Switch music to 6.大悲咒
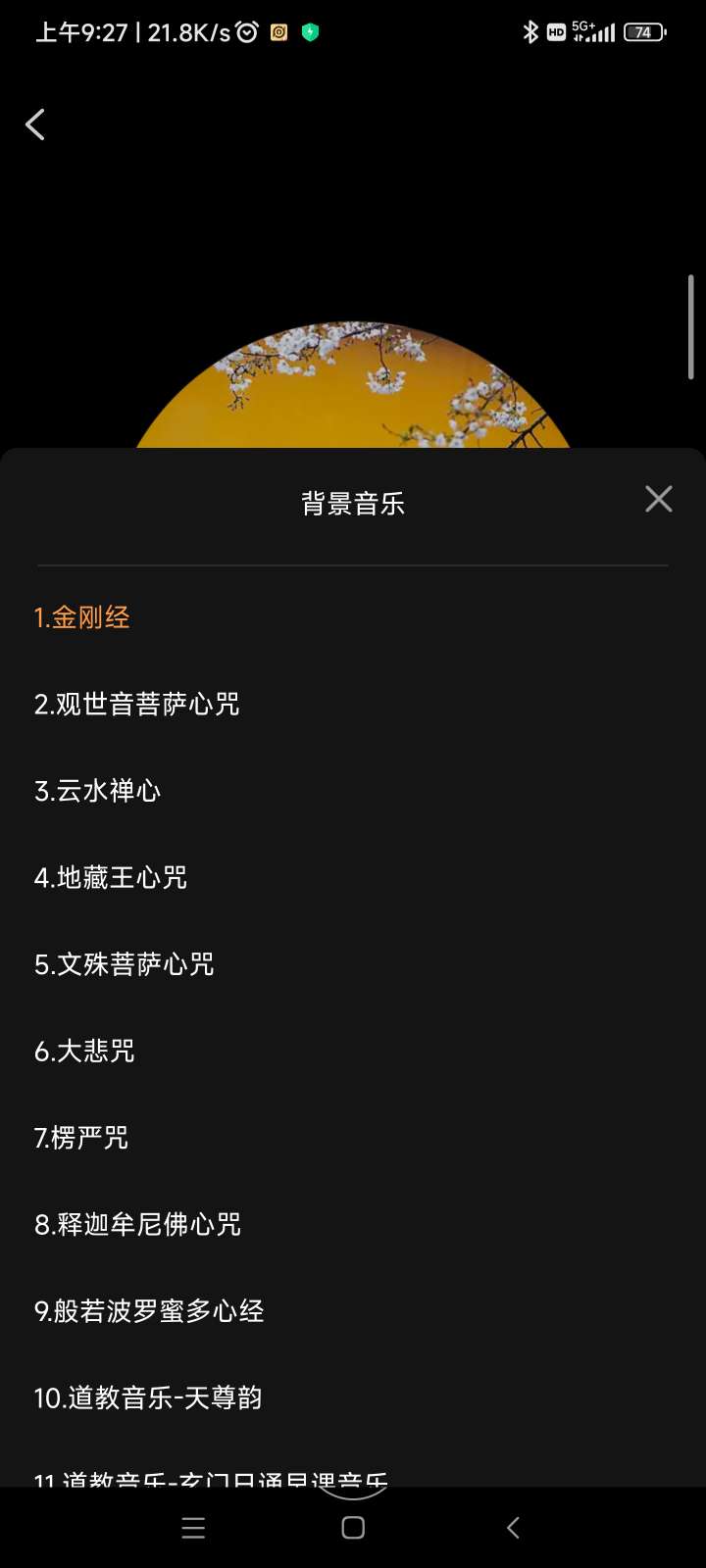This screenshot has height=1568, width=706. click(85, 1051)
